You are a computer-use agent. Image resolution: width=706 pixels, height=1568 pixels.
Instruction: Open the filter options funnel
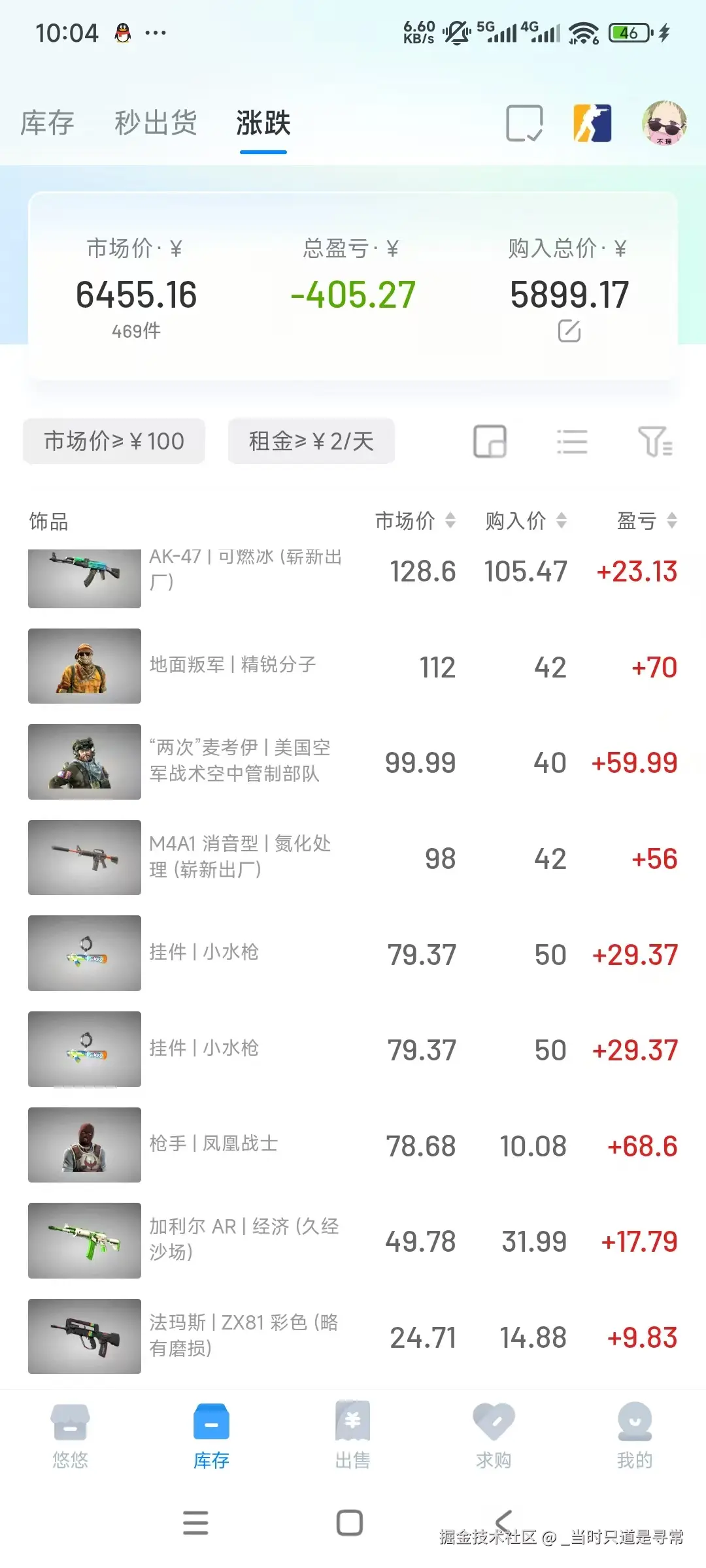coord(654,442)
